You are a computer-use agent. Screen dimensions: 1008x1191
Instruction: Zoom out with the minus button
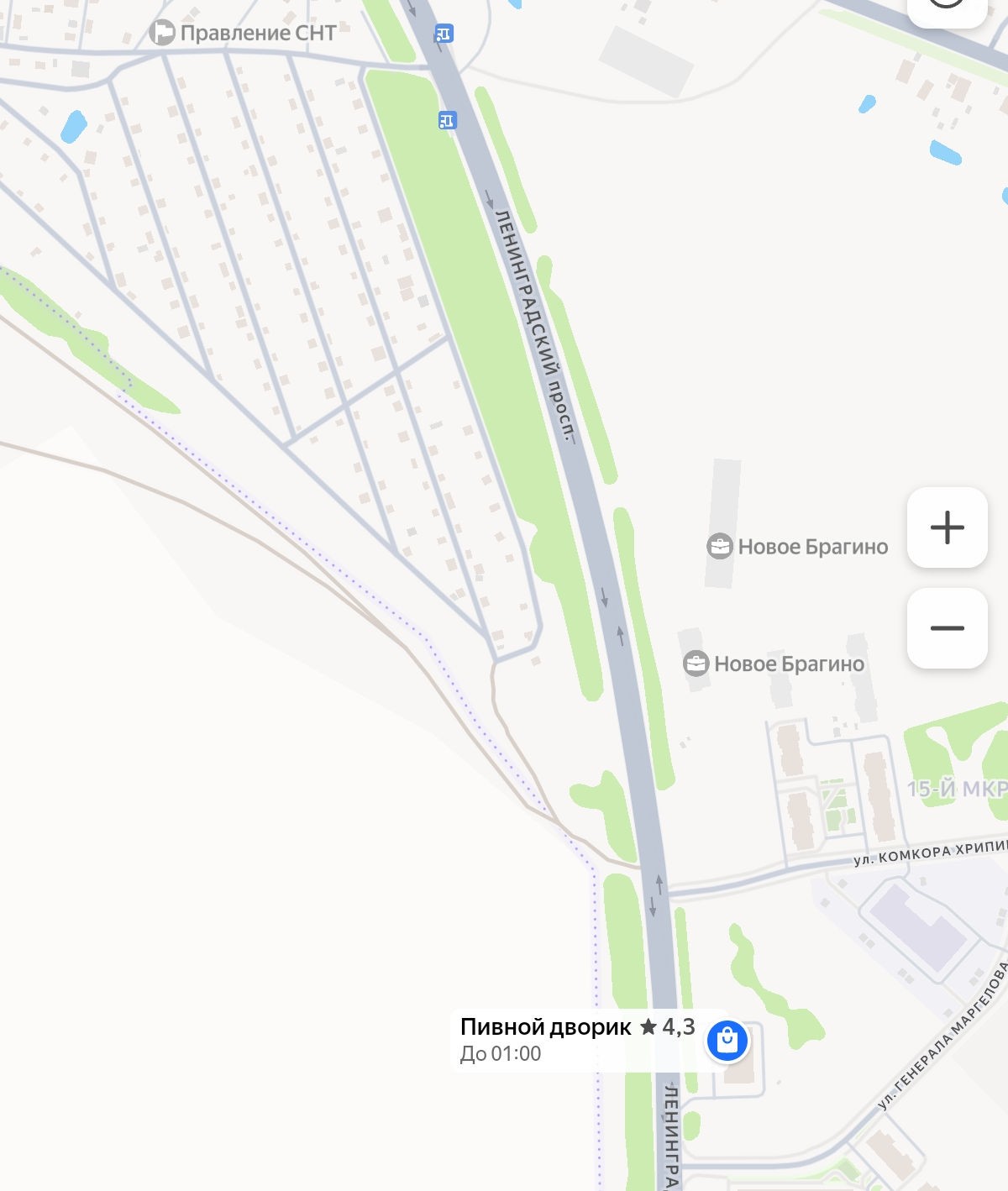click(x=947, y=628)
